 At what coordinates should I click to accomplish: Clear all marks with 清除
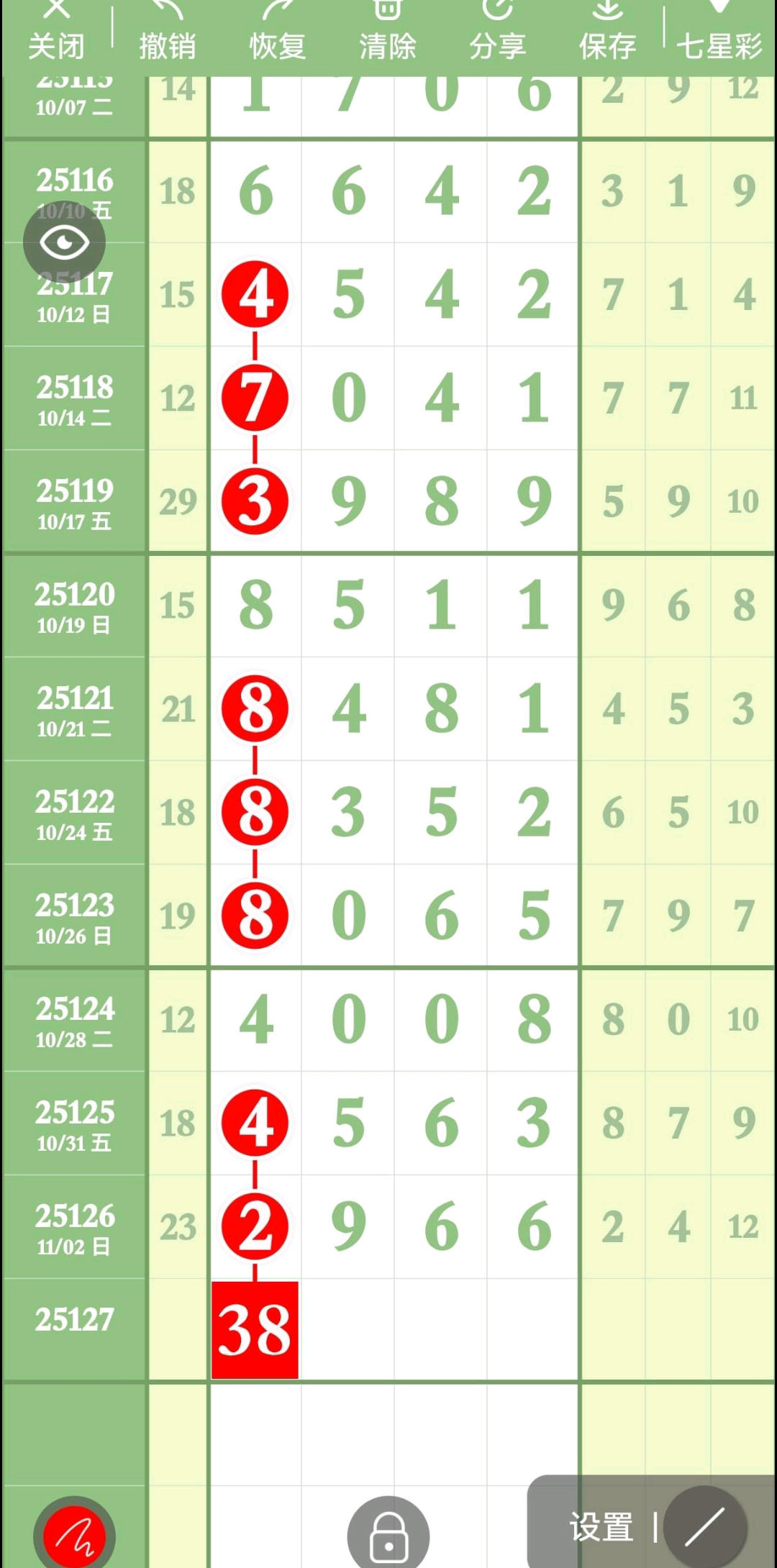click(388, 32)
